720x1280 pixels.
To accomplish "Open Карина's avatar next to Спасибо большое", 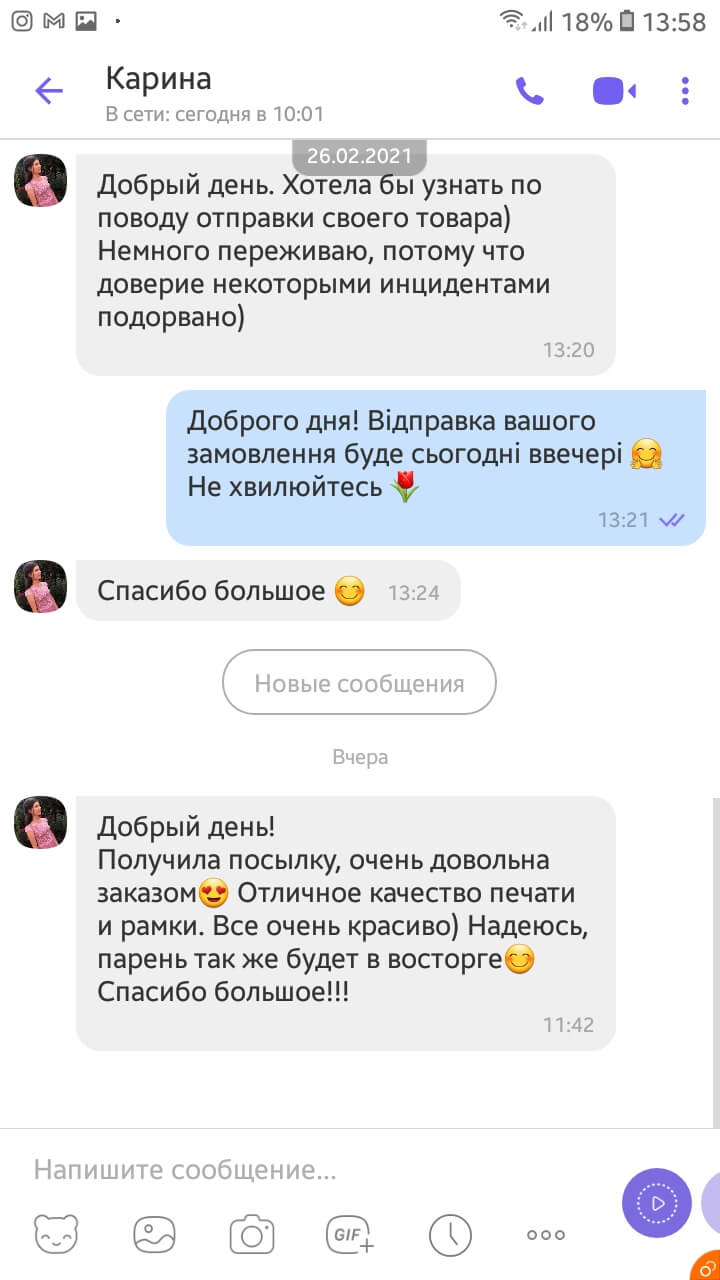I will click(x=40, y=586).
